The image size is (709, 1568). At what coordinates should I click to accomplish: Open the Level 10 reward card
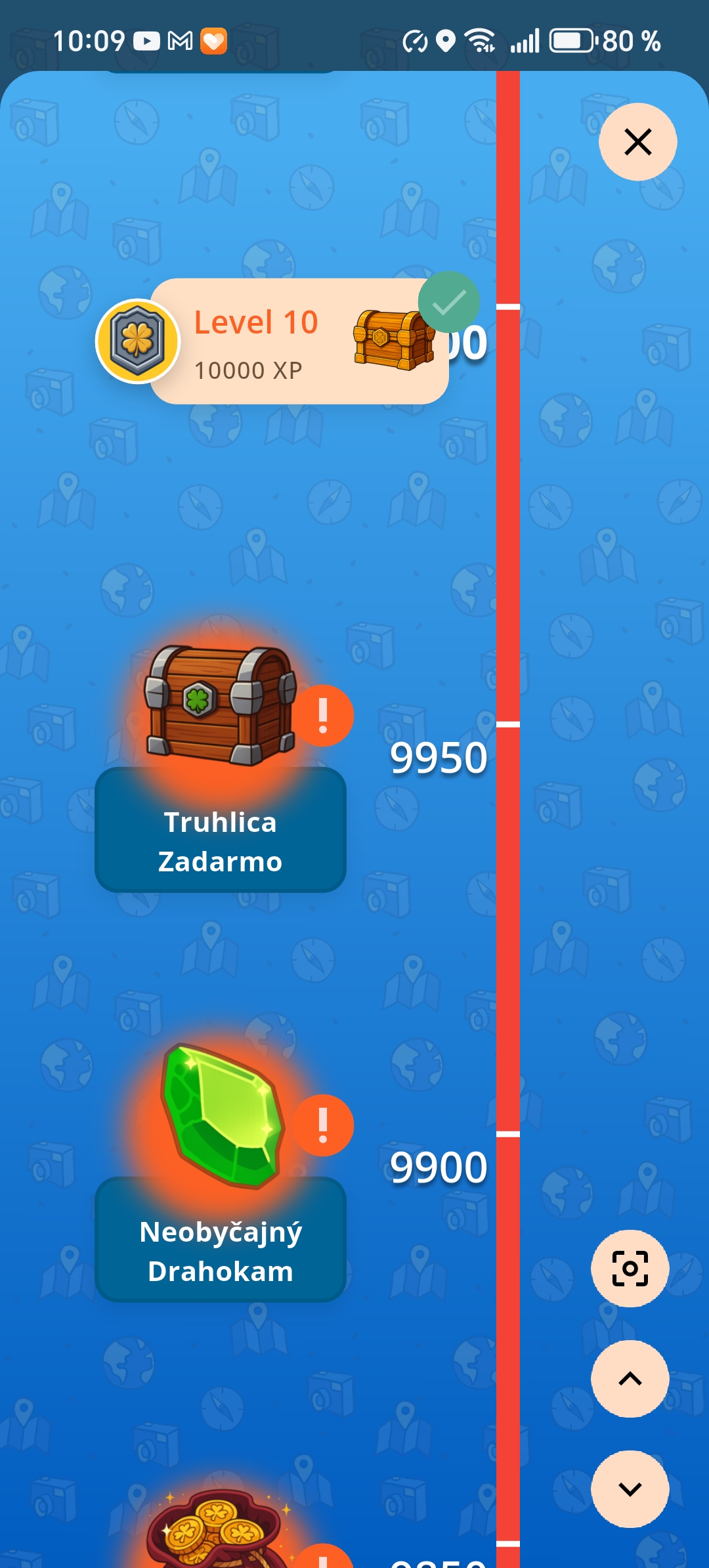coord(299,341)
